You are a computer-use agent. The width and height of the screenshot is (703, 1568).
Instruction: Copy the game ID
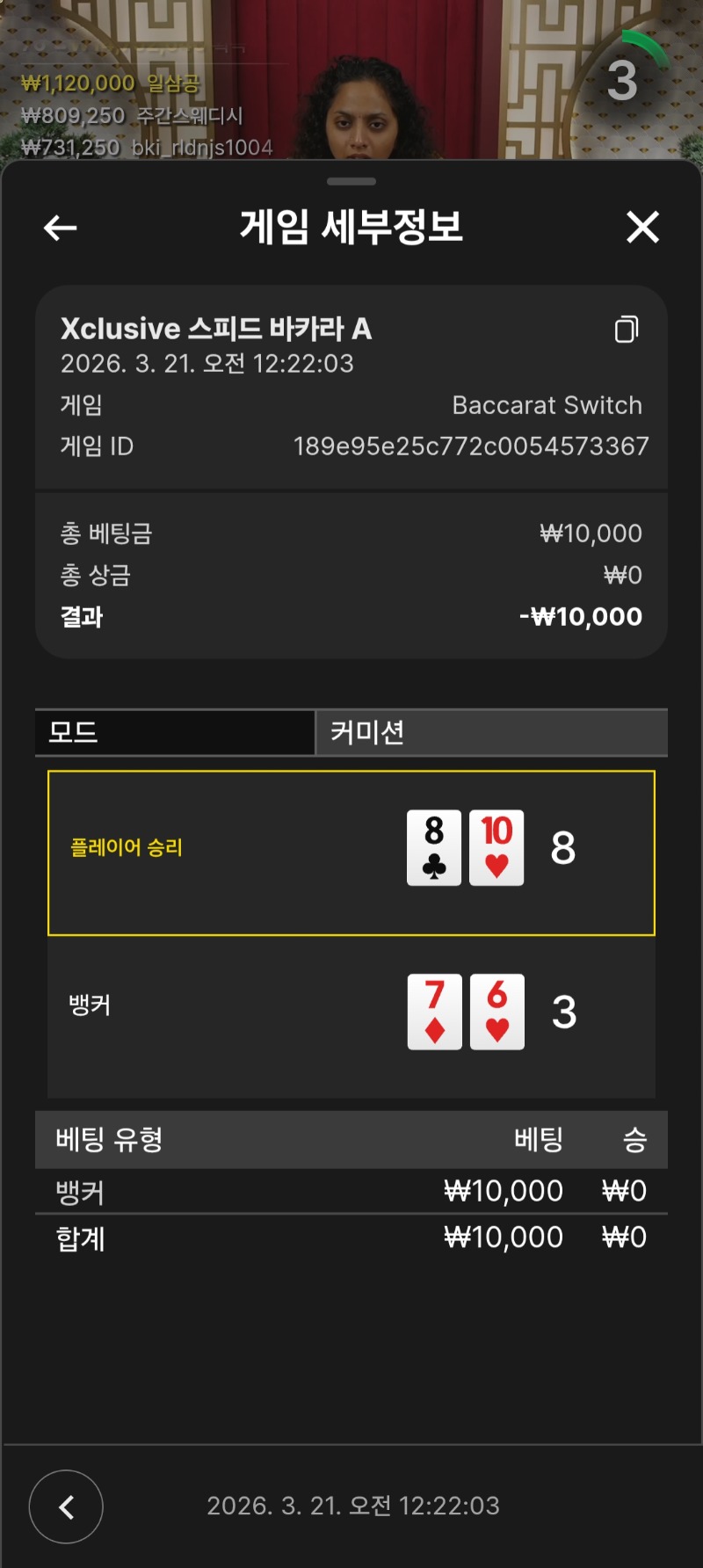click(x=627, y=330)
